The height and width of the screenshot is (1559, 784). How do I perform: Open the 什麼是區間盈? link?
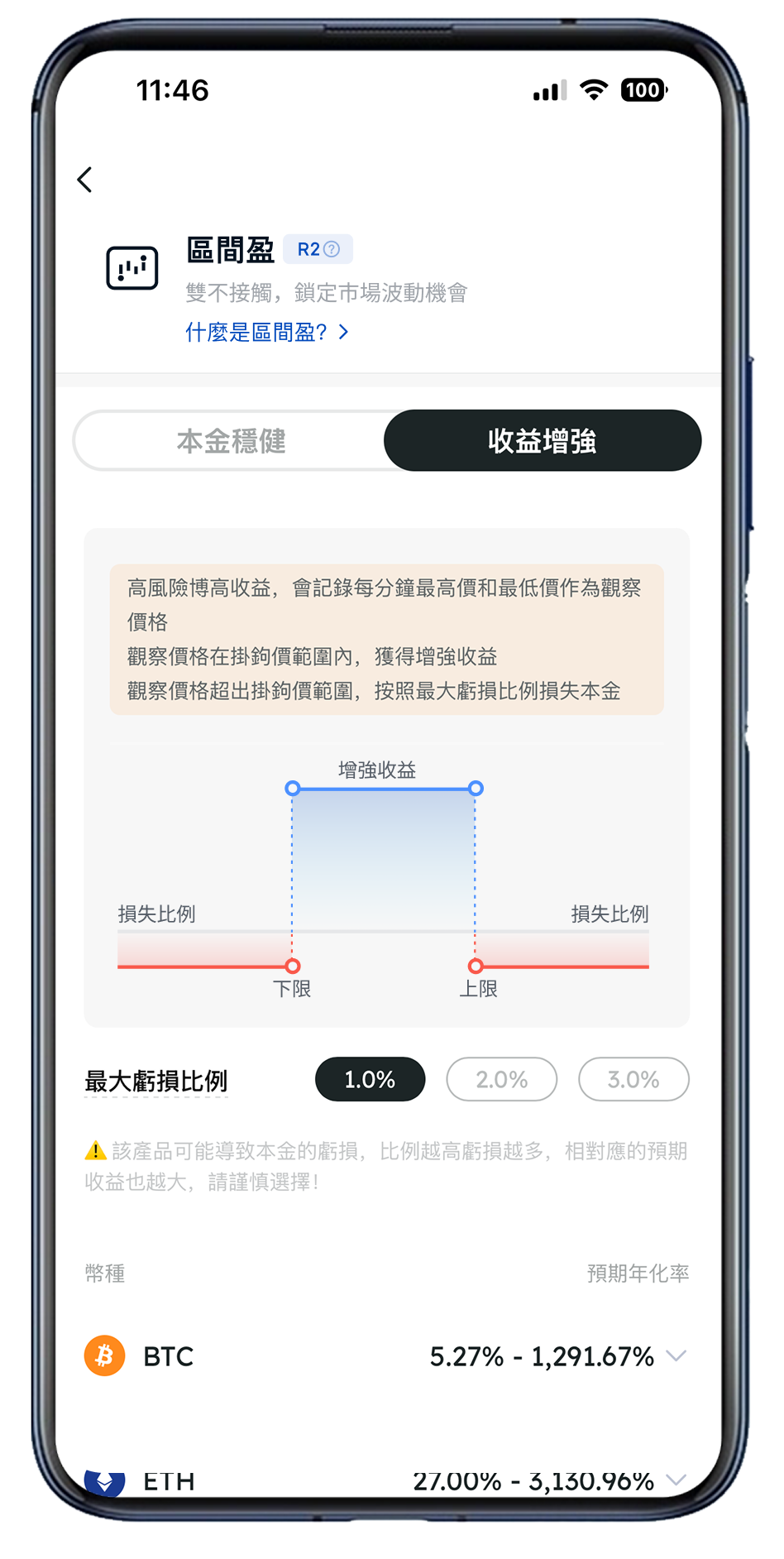point(266,333)
